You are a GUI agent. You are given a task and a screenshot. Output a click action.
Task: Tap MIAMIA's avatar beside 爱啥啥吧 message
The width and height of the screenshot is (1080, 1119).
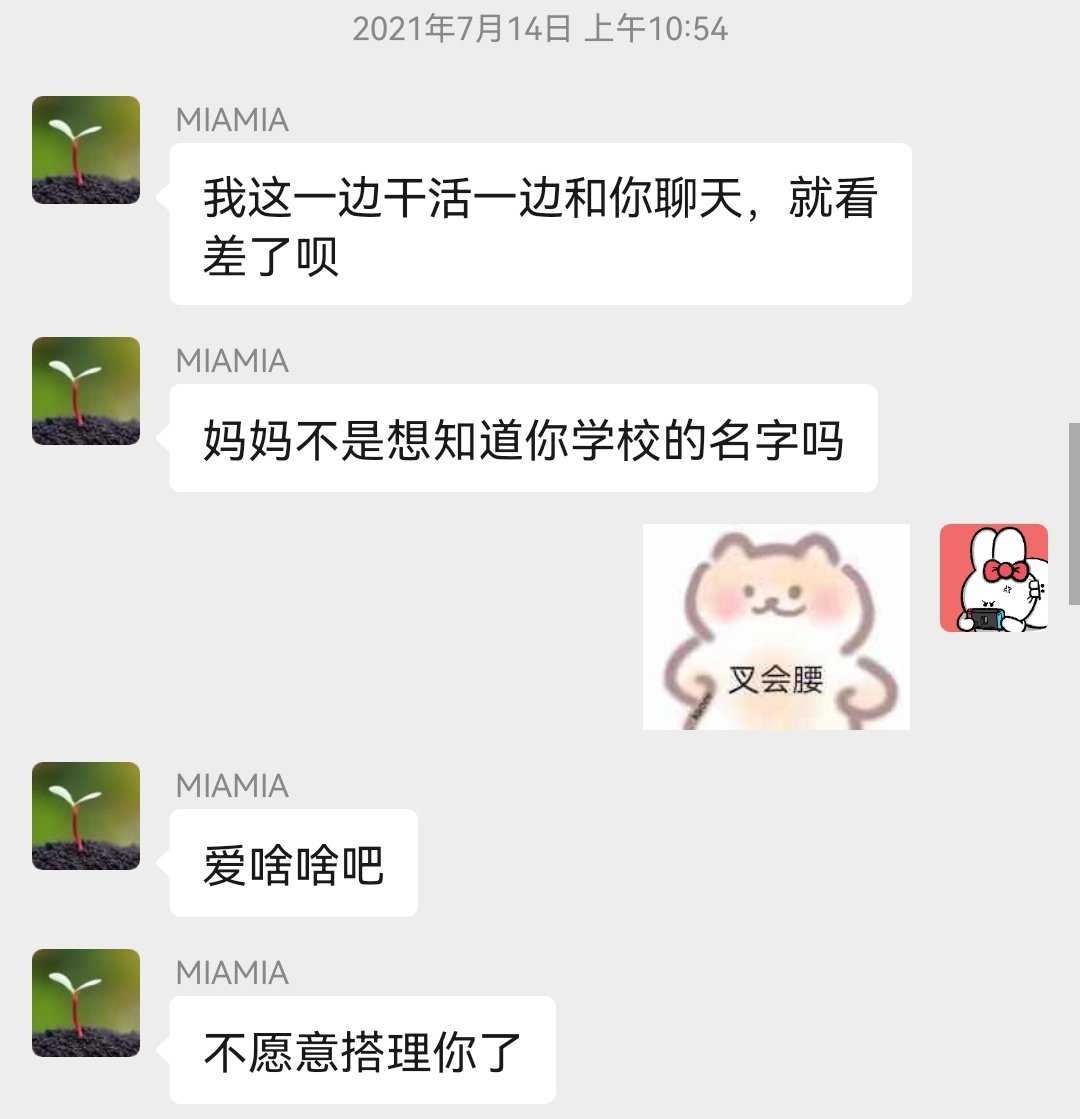click(86, 816)
